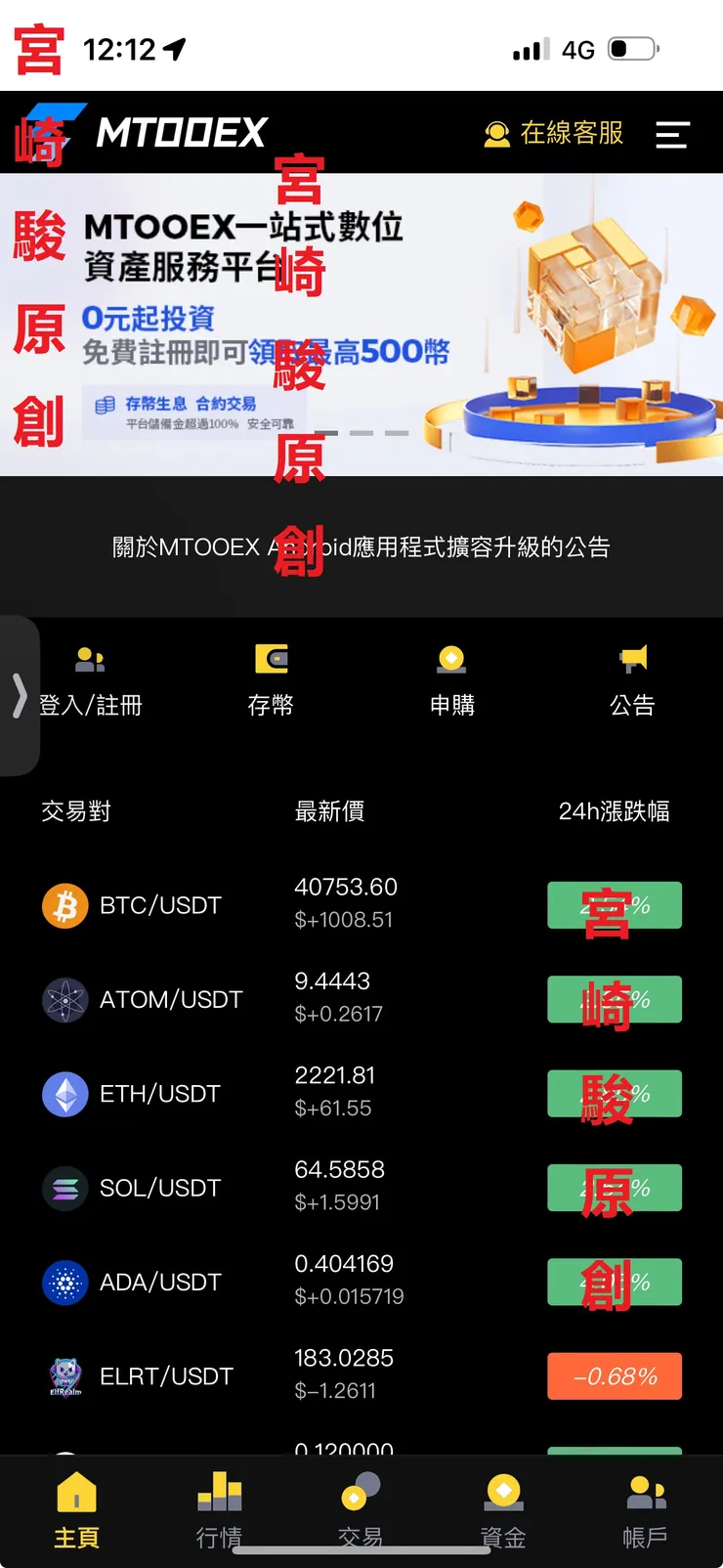Open the 帳戶 account tab
723x1568 pixels.
645,1494
